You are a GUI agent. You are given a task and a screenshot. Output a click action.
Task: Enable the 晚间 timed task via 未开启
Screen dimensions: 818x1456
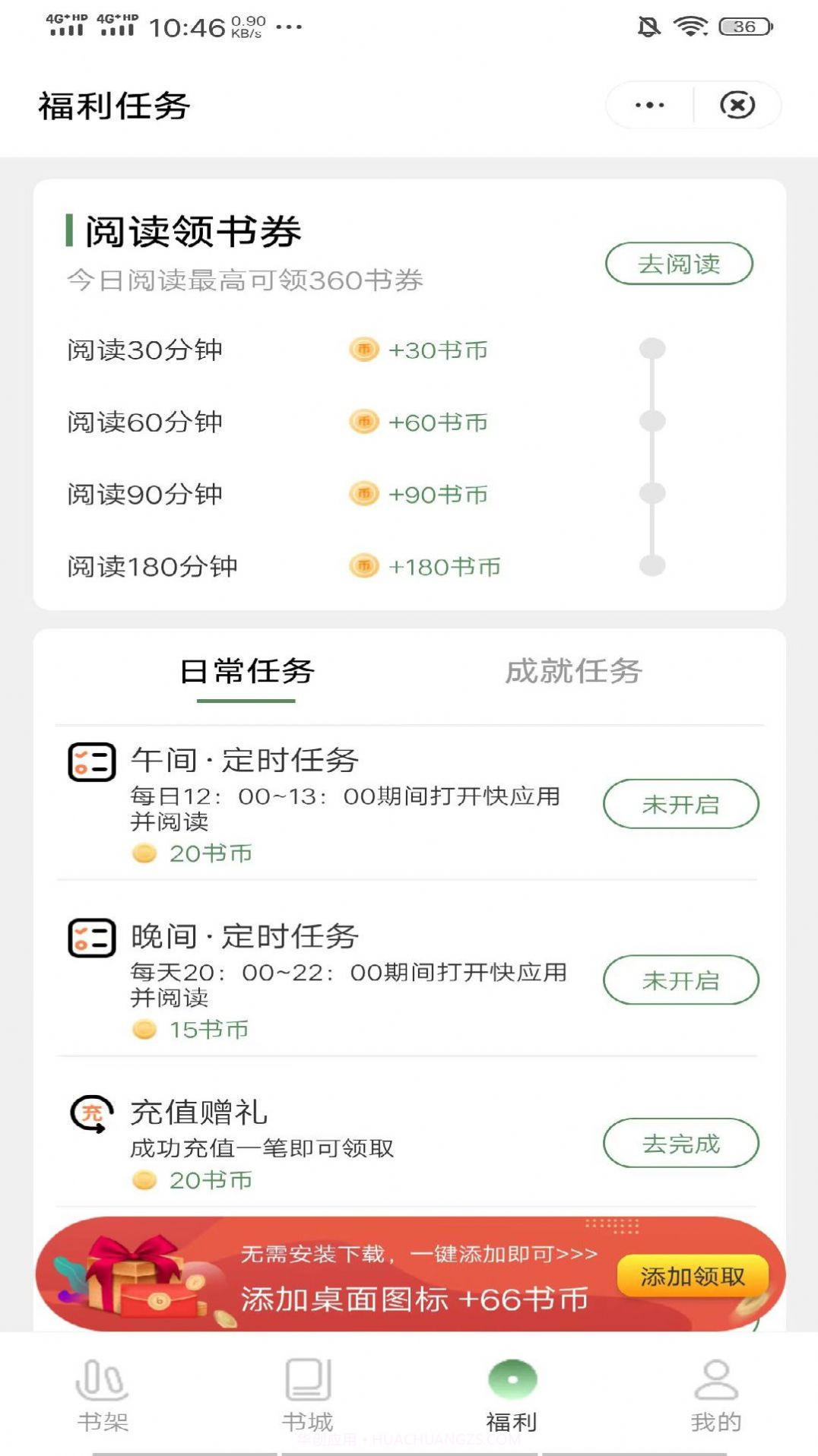pos(681,980)
